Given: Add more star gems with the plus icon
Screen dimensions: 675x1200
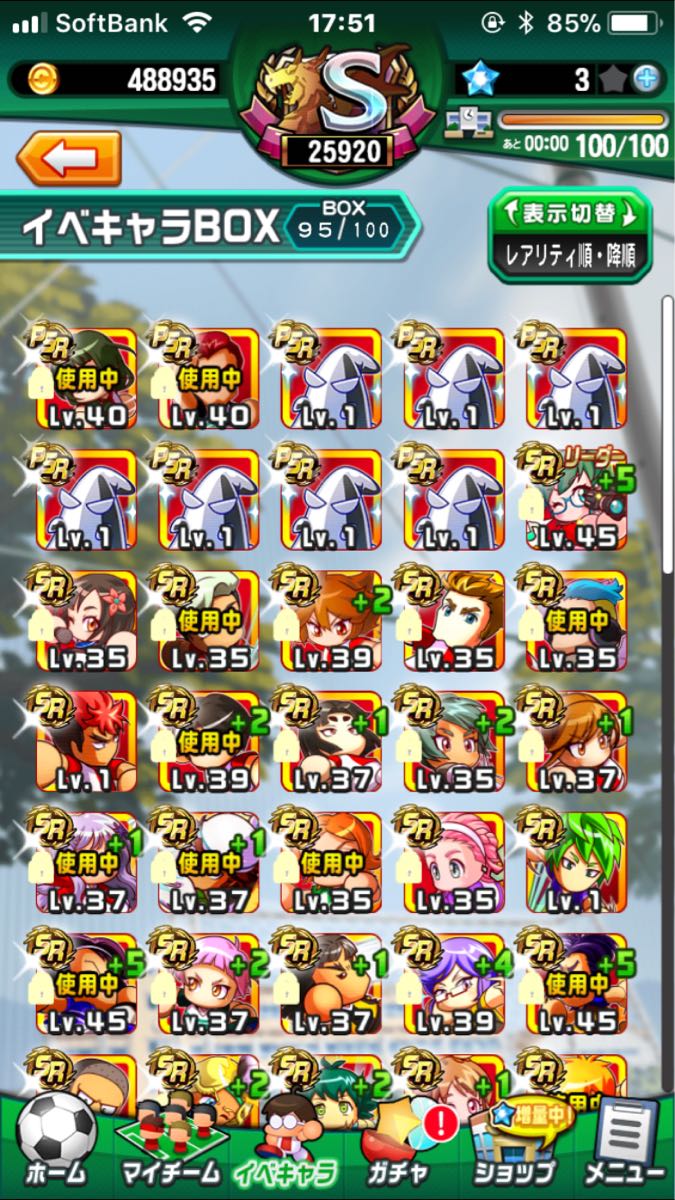Looking at the screenshot, I should click(646, 79).
